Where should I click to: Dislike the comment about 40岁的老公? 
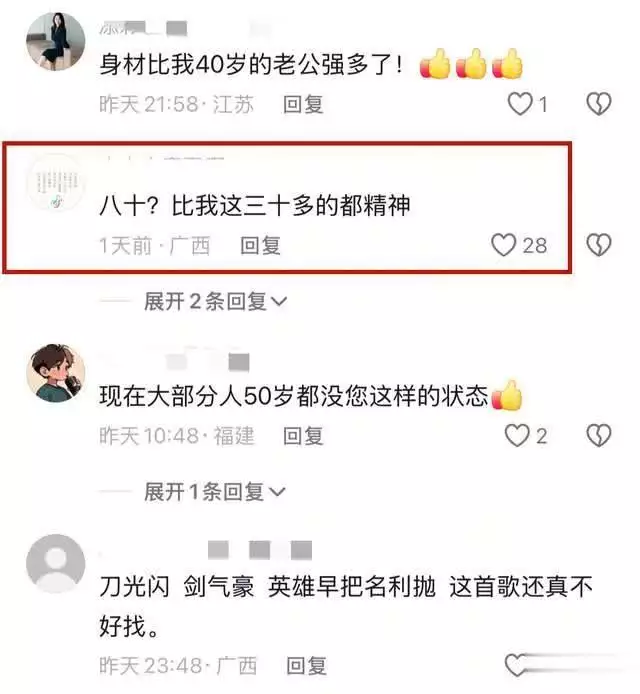pyautogui.click(x=598, y=103)
